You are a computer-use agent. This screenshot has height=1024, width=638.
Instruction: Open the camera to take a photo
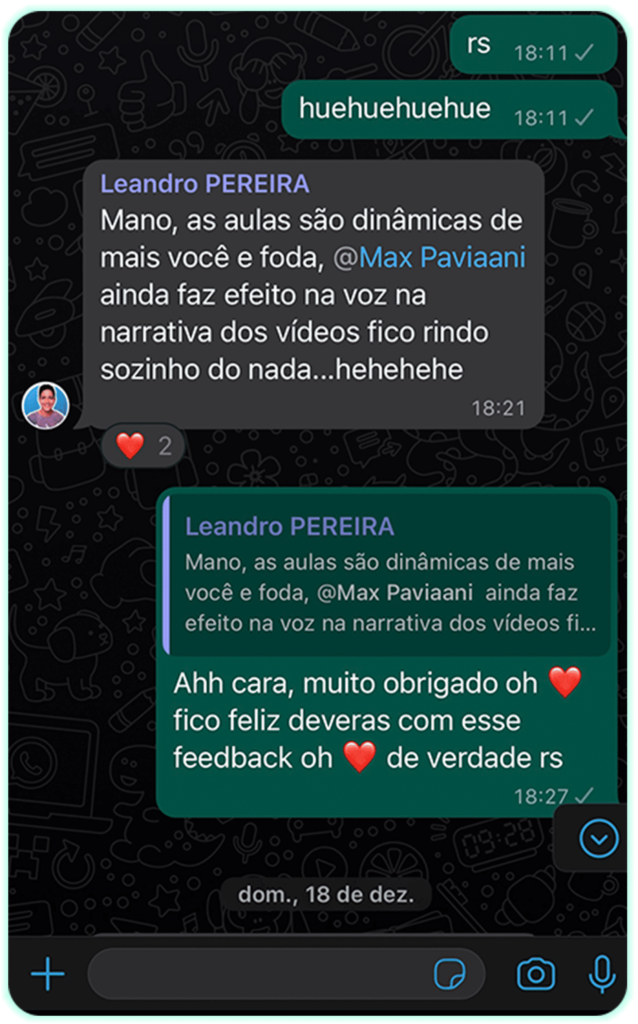click(536, 974)
